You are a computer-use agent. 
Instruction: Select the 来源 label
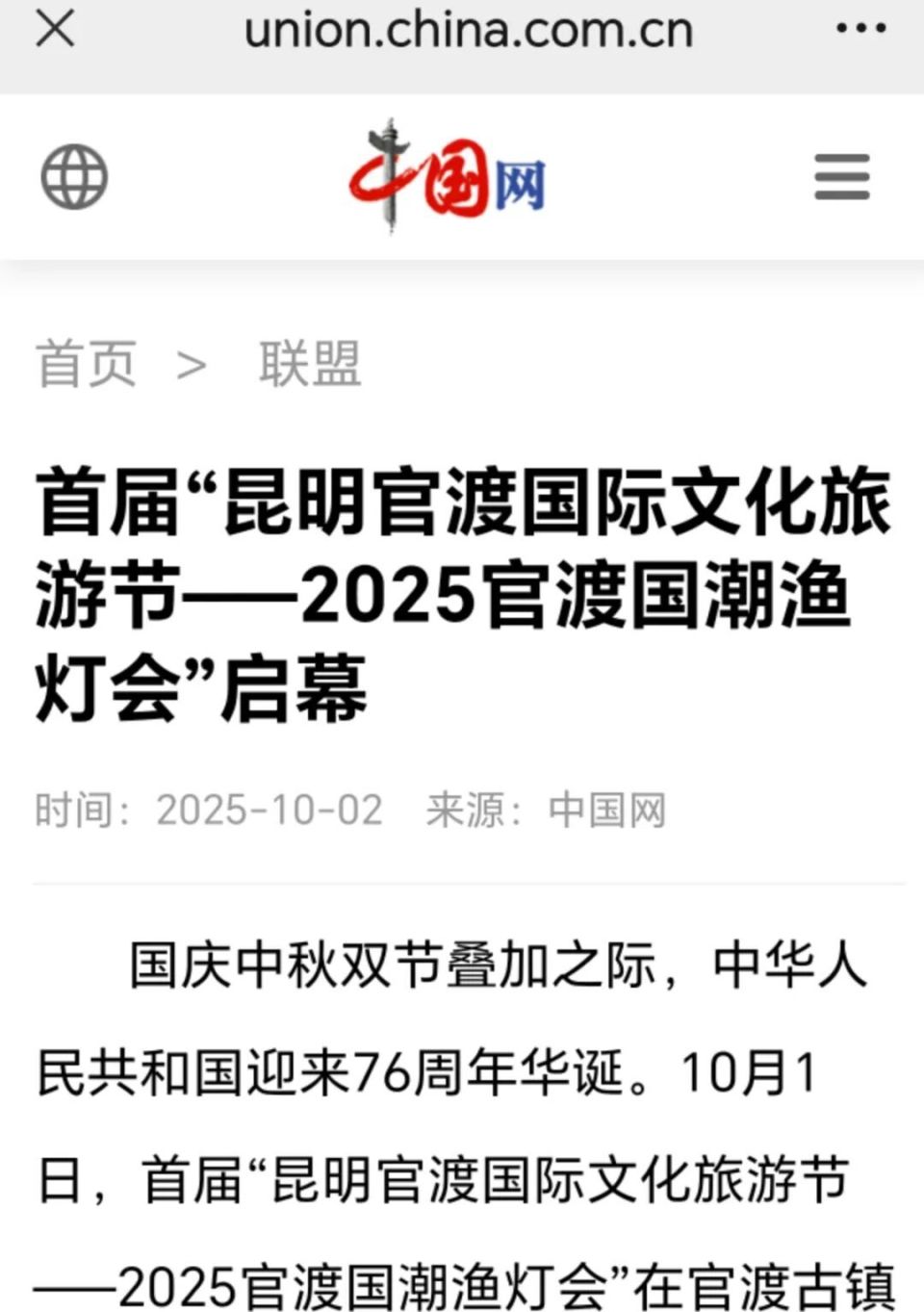[468, 810]
